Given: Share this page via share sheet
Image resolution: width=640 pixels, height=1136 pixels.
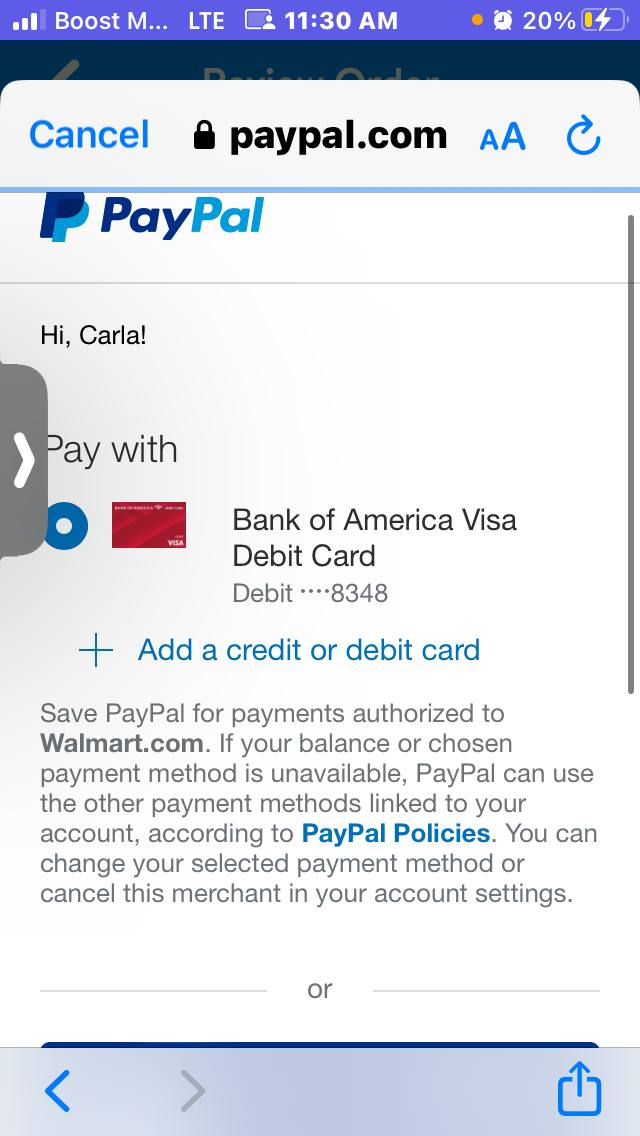Looking at the screenshot, I should [x=579, y=1090].
